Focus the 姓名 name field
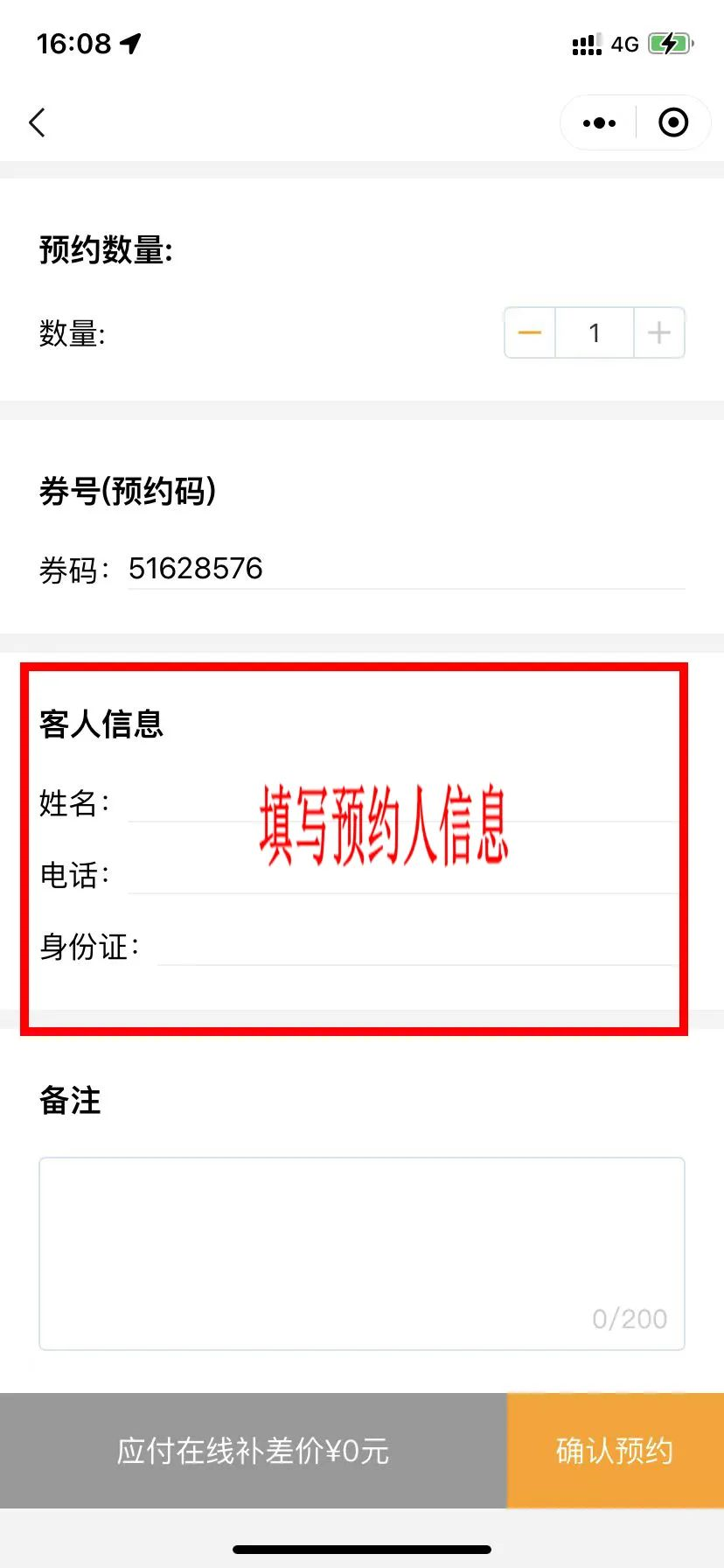The image size is (724, 1568). pyautogui.click(x=402, y=803)
